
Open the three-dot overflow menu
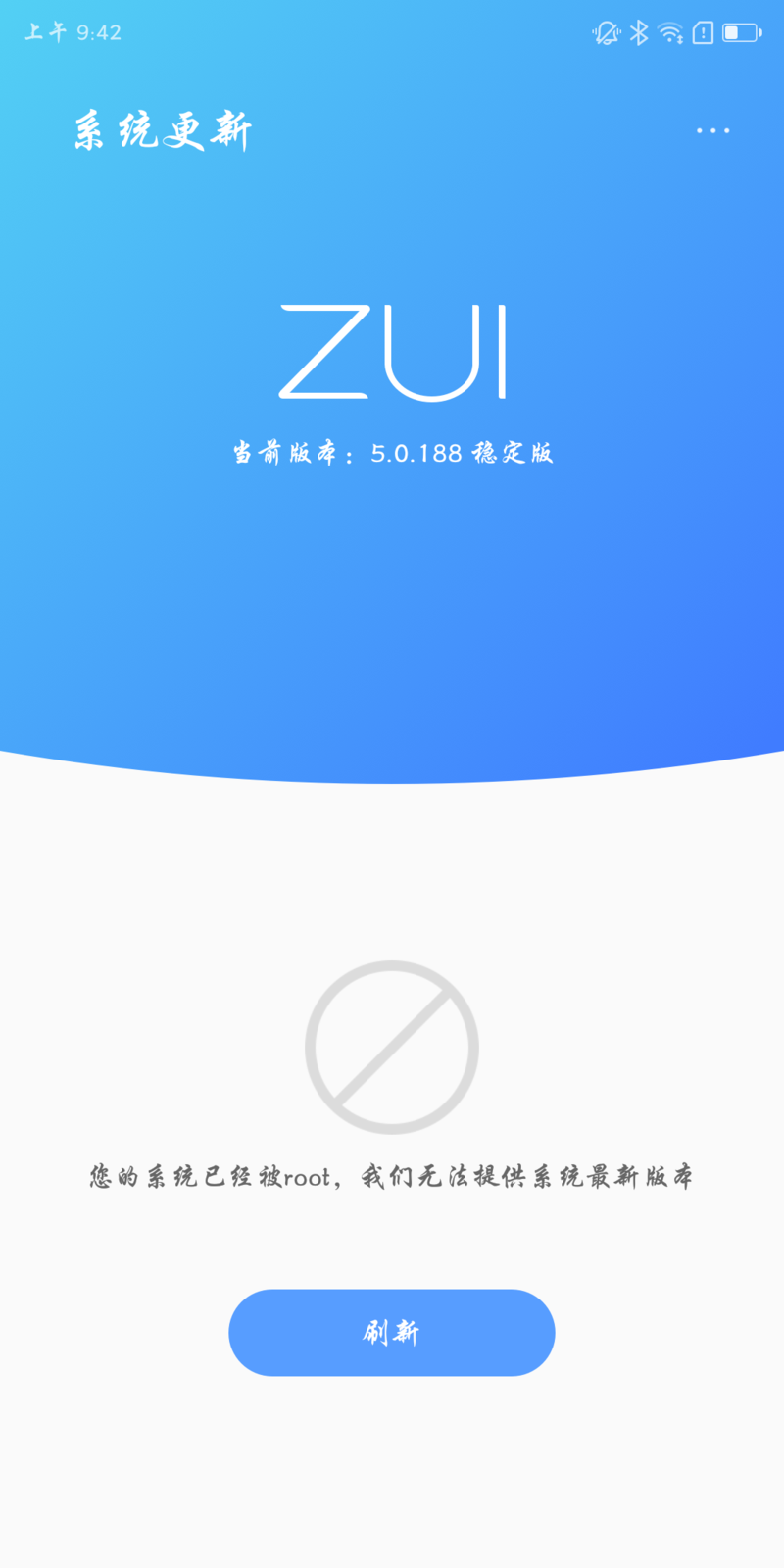tap(712, 130)
